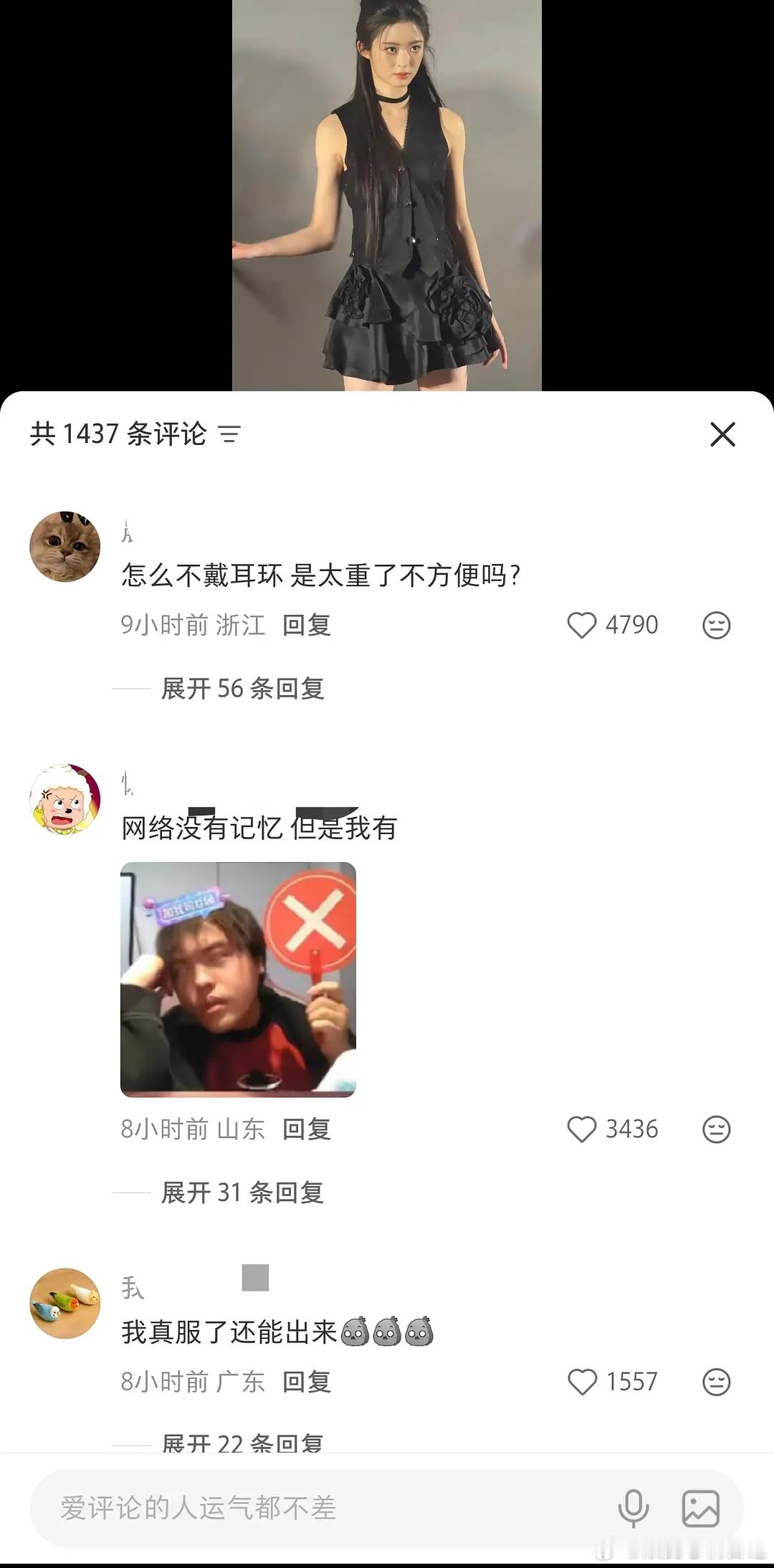Tap the comment input field 爱评论的人运气都不差
The width and height of the screenshot is (774, 1568).
pyautogui.click(x=287, y=1509)
